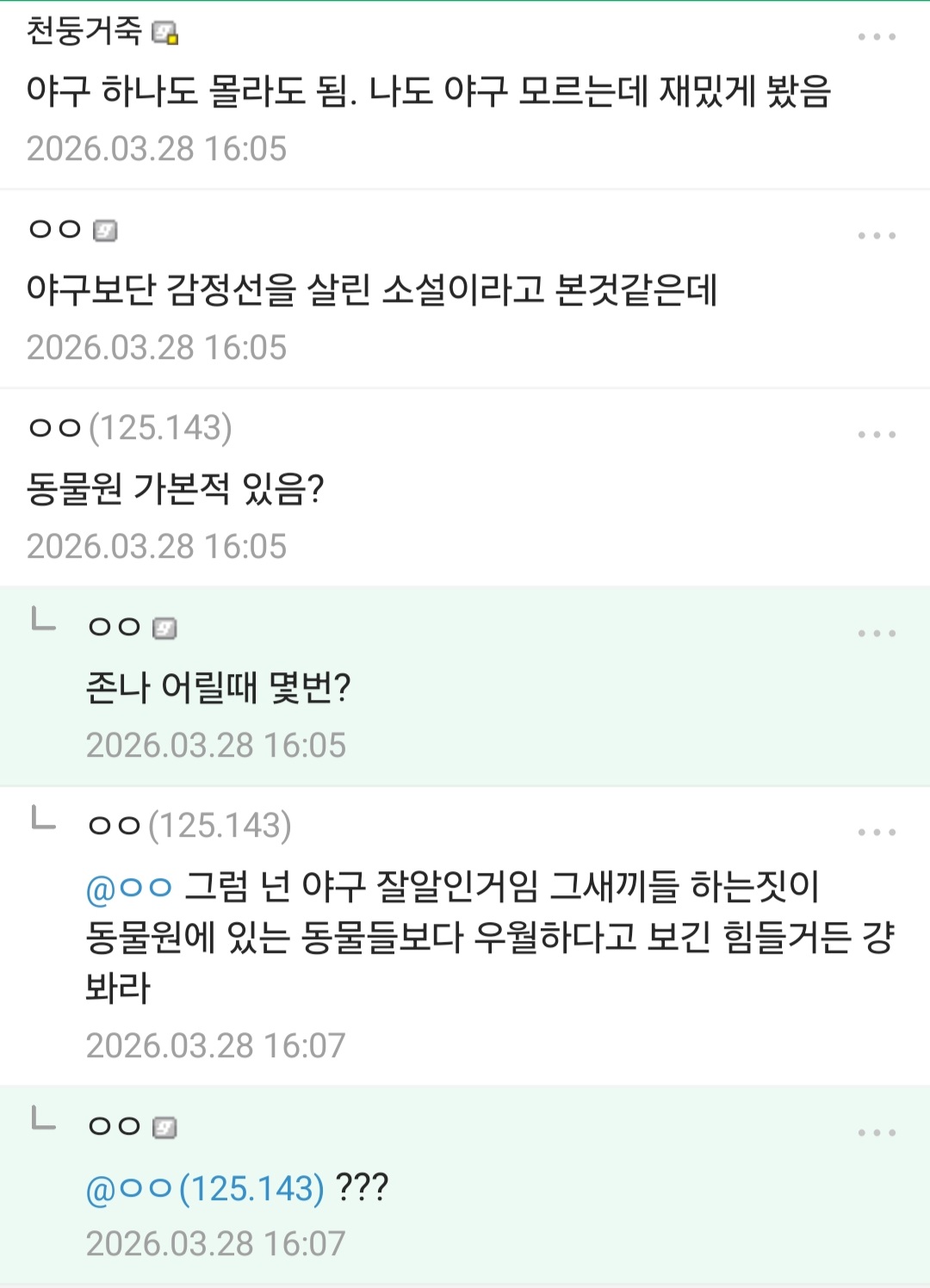This screenshot has height=1288, width=930.
Task: Open the options menu for 천둥거죽's comment
Action: 877,37
